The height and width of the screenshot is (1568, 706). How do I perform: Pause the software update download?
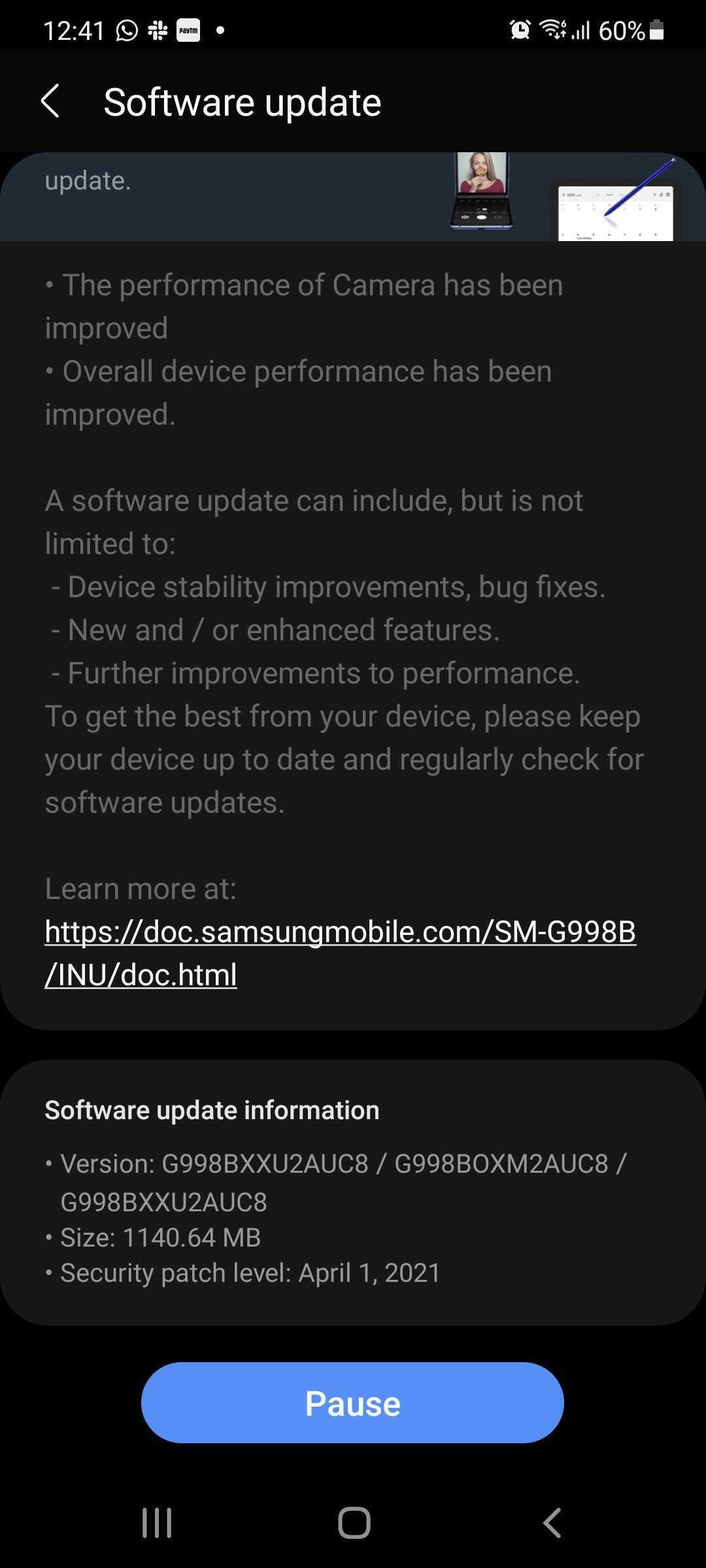[352, 1403]
